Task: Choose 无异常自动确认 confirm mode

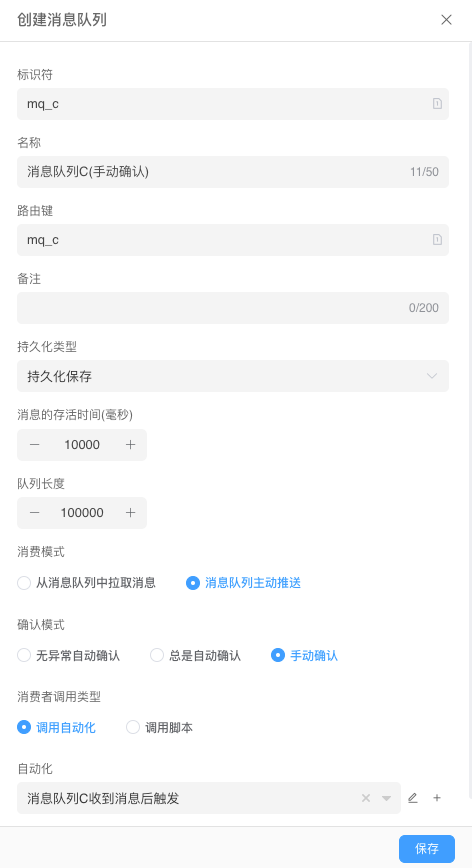Action: (x=69, y=655)
